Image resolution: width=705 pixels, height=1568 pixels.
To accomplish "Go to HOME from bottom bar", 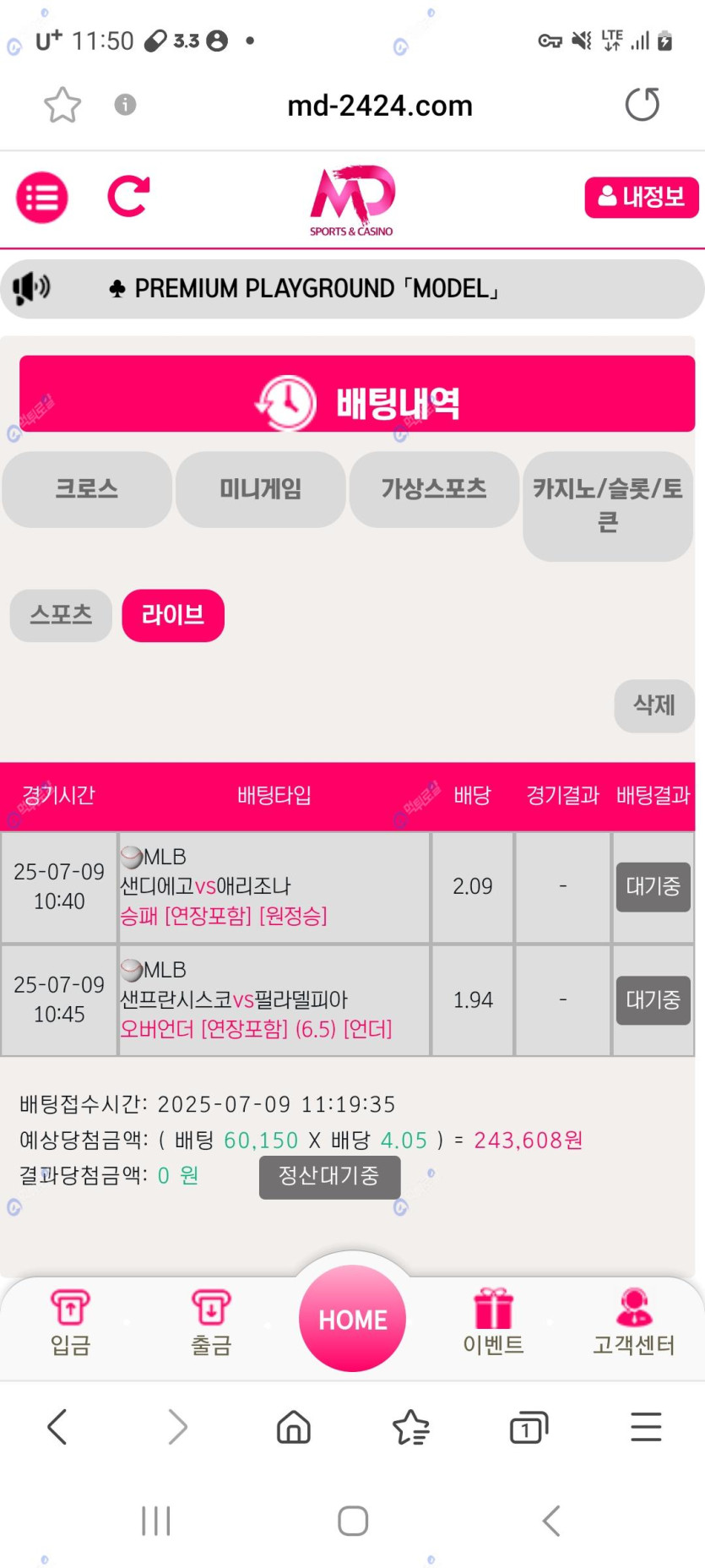I will coord(352,1319).
